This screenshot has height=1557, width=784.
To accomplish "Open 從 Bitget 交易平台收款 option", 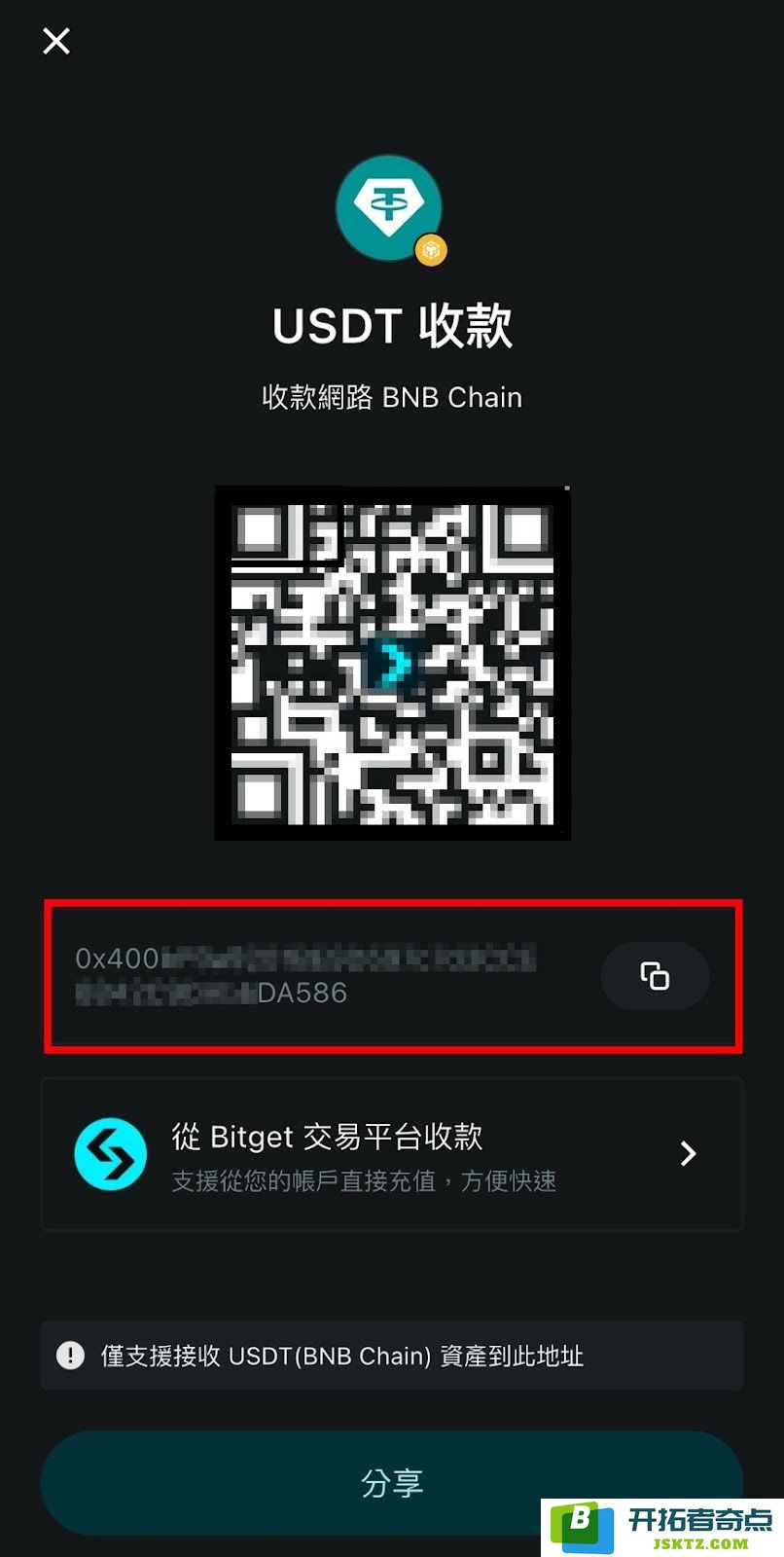I will pos(391,1154).
